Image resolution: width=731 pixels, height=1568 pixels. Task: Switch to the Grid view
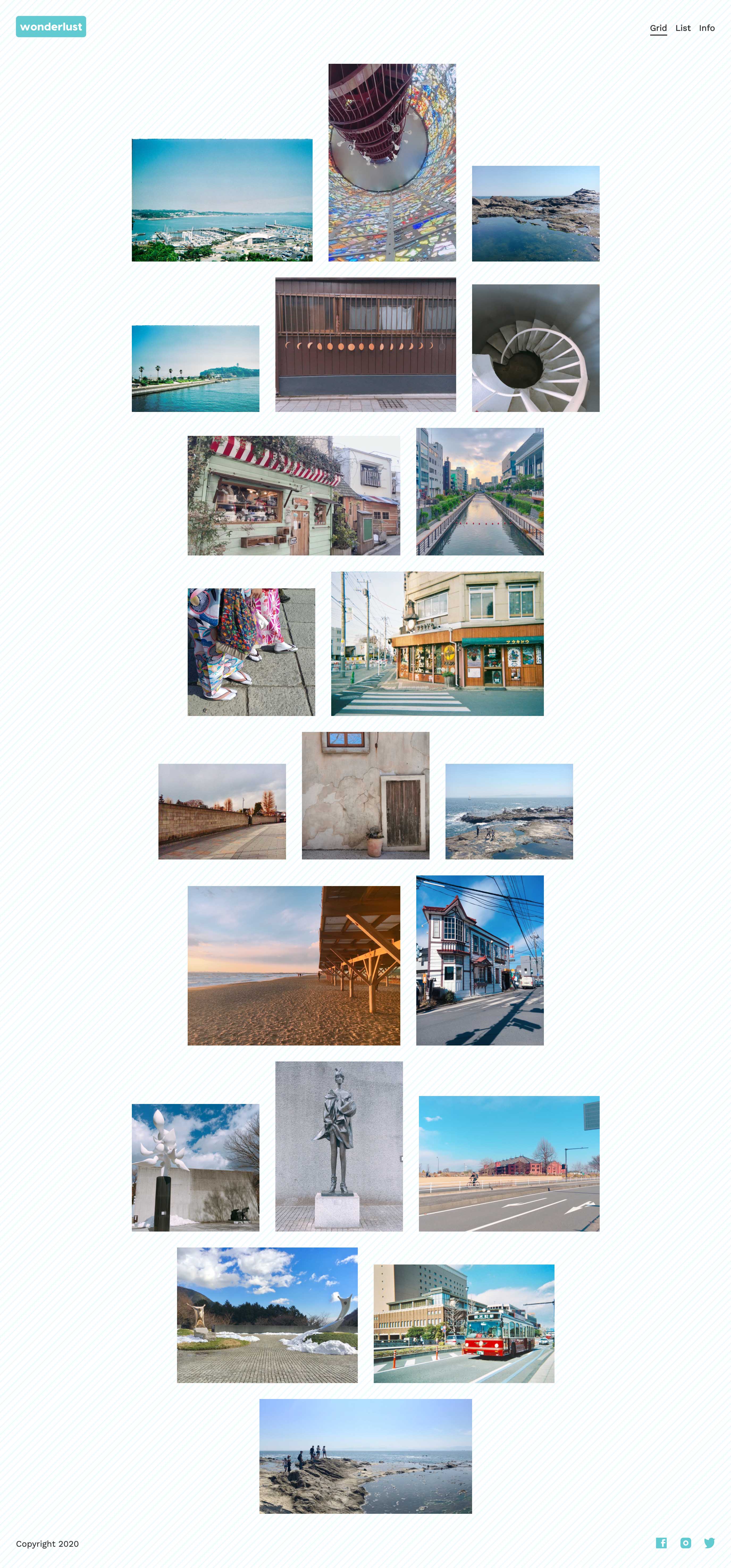[658, 28]
